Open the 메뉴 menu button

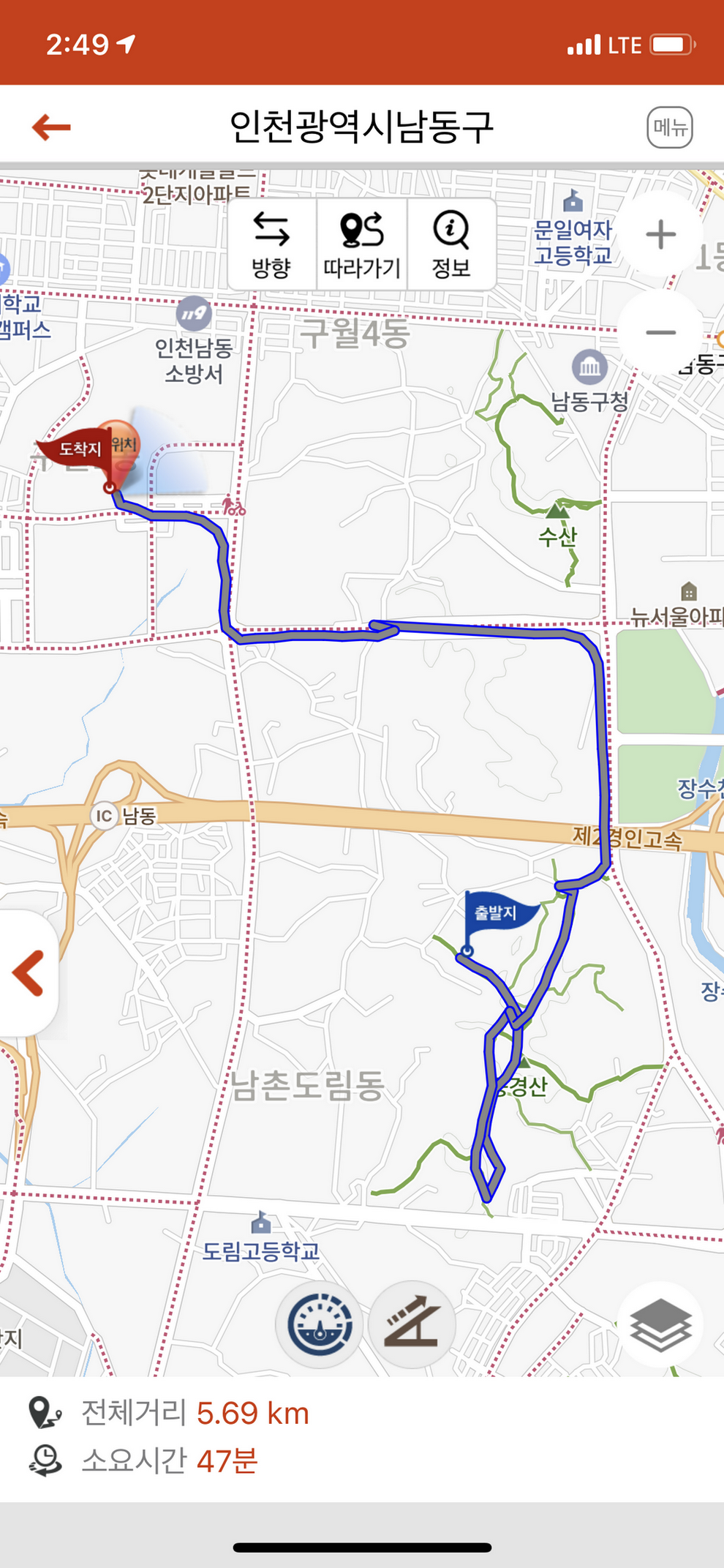pos(669,127)
